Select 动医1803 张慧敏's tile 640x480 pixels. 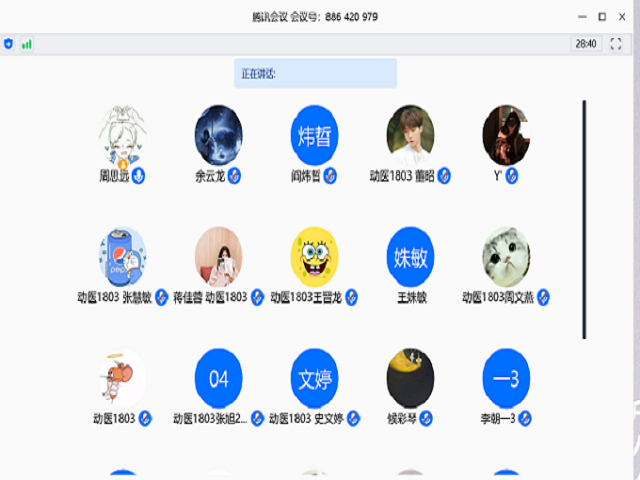(122, 256)
